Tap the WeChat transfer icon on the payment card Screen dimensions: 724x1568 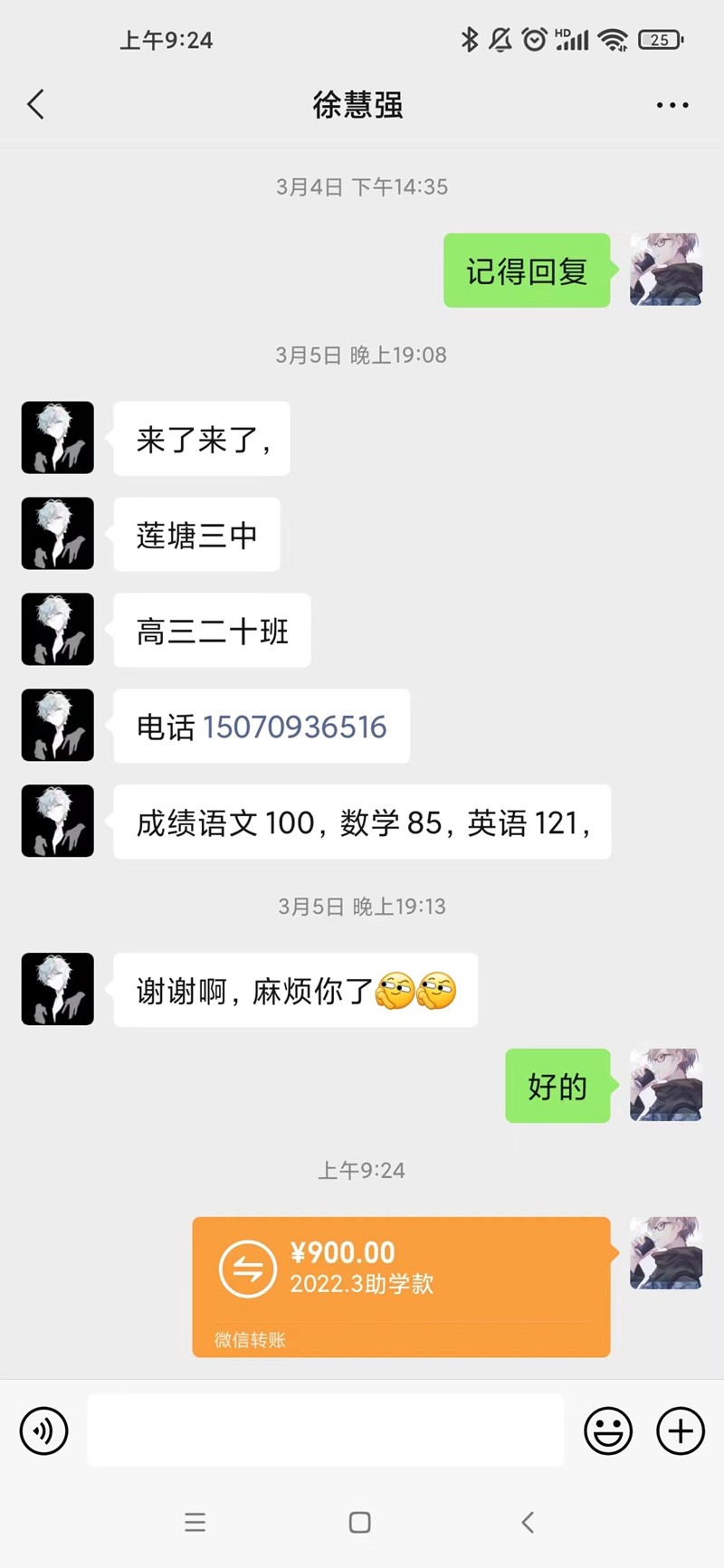coord(247,1268)
